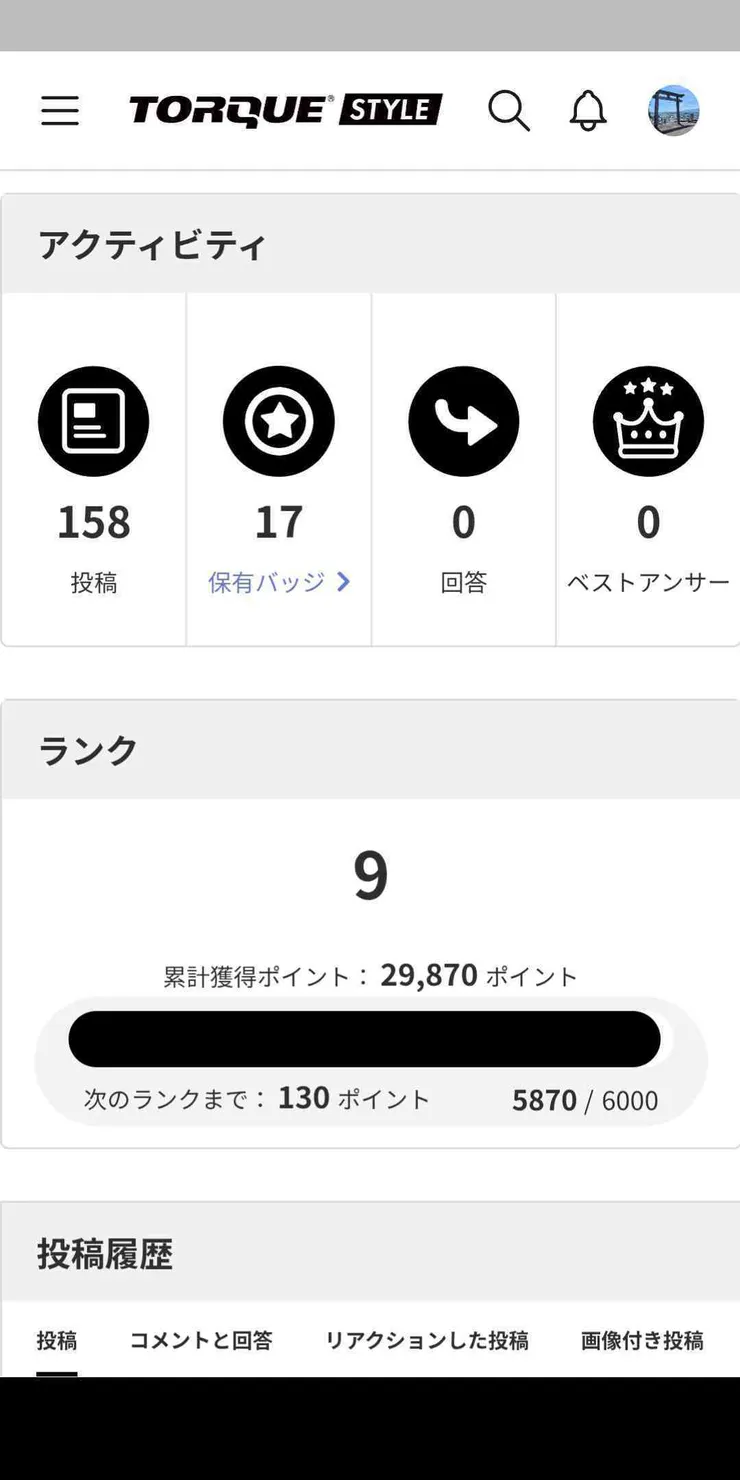Click the star badge icon above 17
The image size is (740, 1480).
pyautogui.click(x=278, y=420)
